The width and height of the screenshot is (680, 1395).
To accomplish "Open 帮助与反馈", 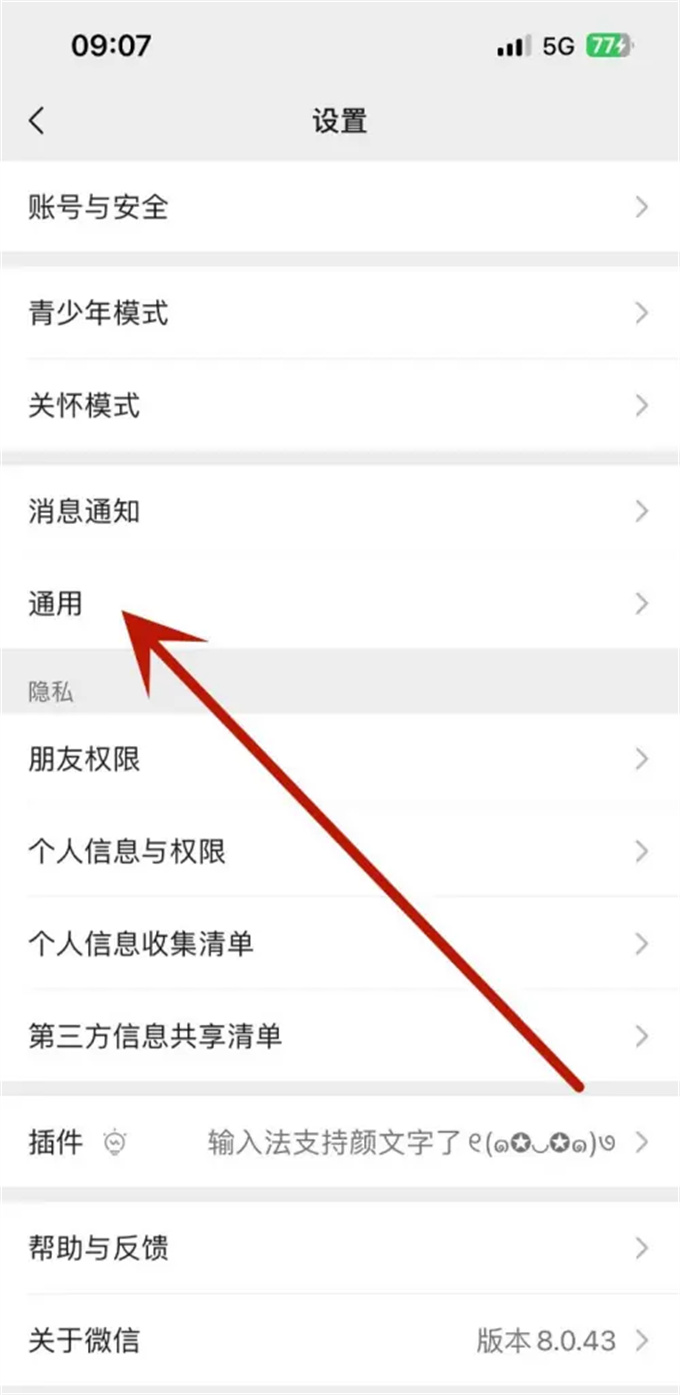I will [340, 1248].
